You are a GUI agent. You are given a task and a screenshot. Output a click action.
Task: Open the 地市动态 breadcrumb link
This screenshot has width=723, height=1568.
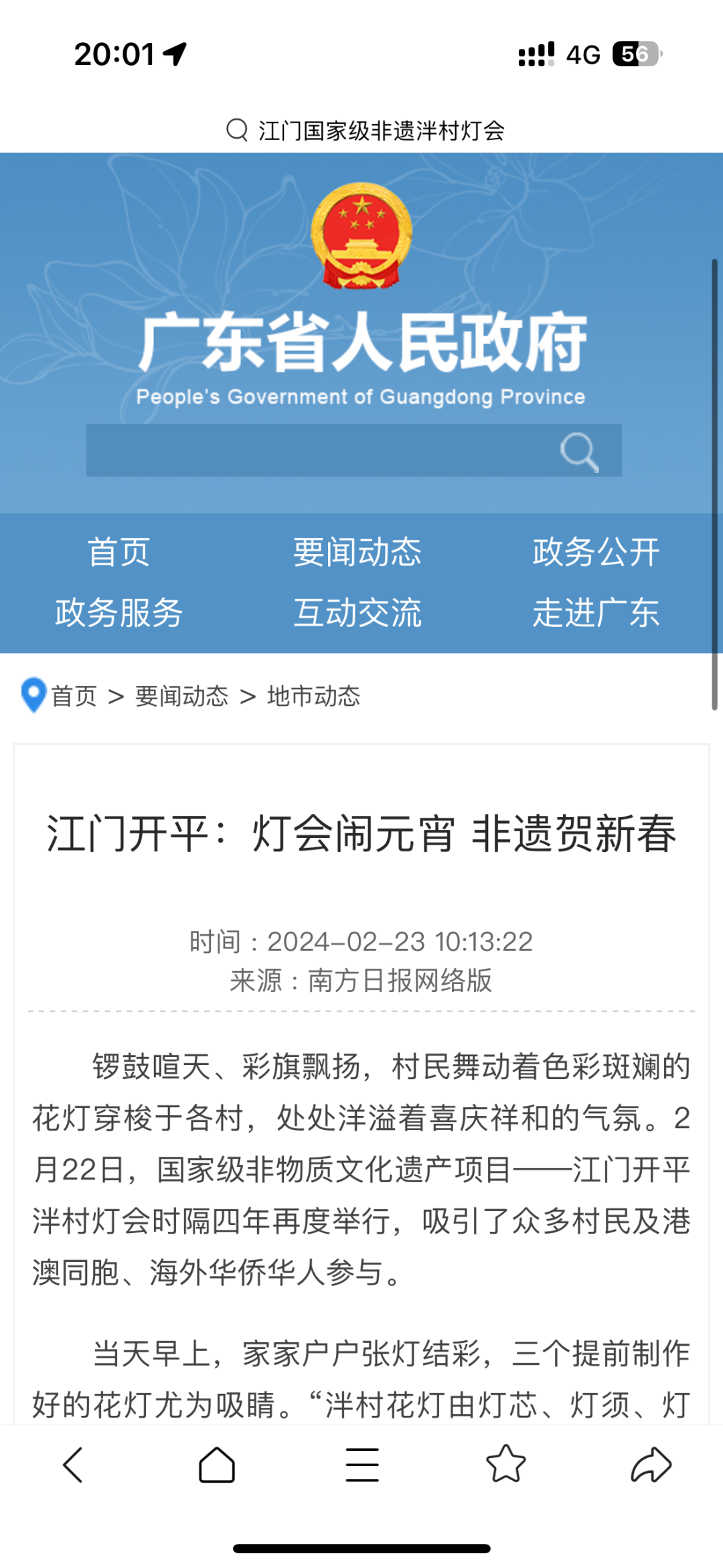[314, 697]
